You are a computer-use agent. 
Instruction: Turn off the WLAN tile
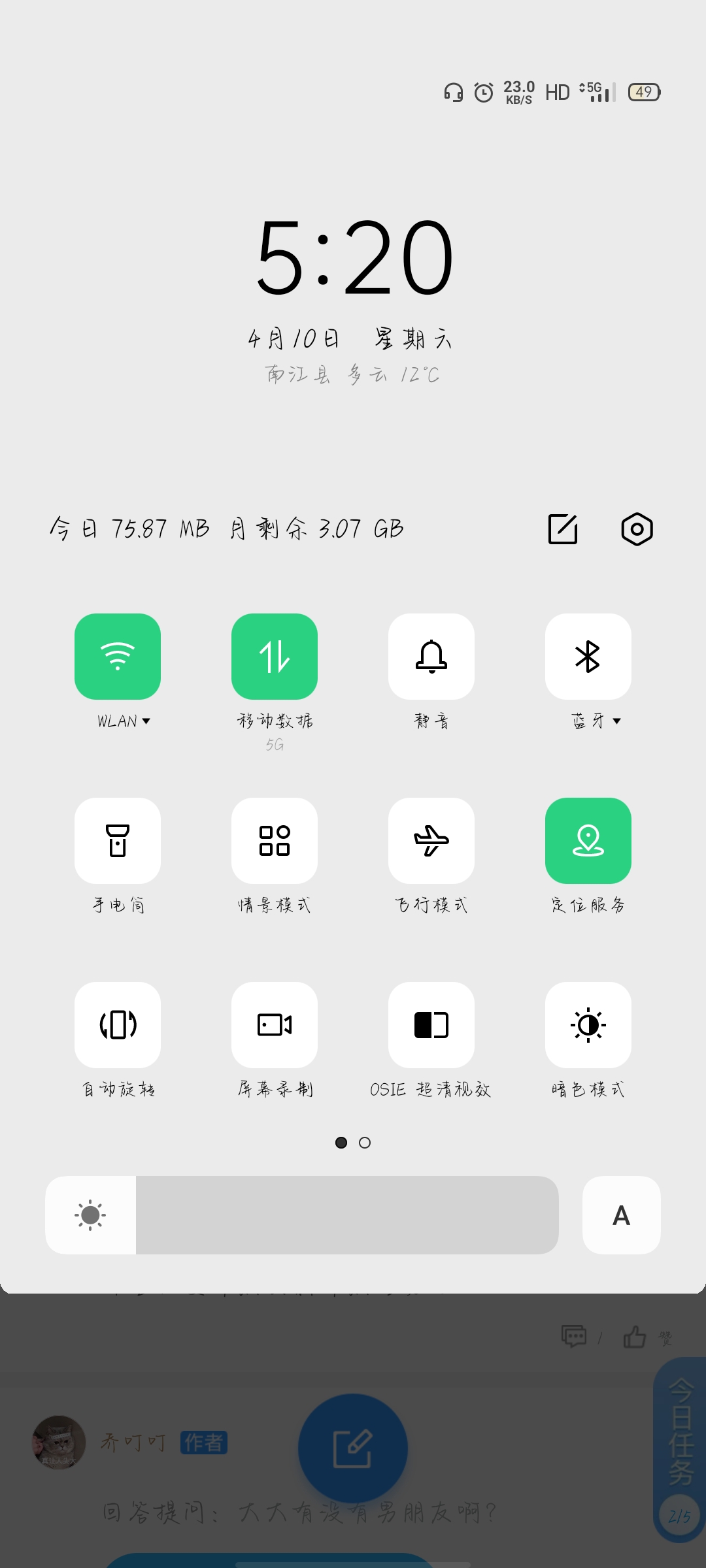(118, 657)
